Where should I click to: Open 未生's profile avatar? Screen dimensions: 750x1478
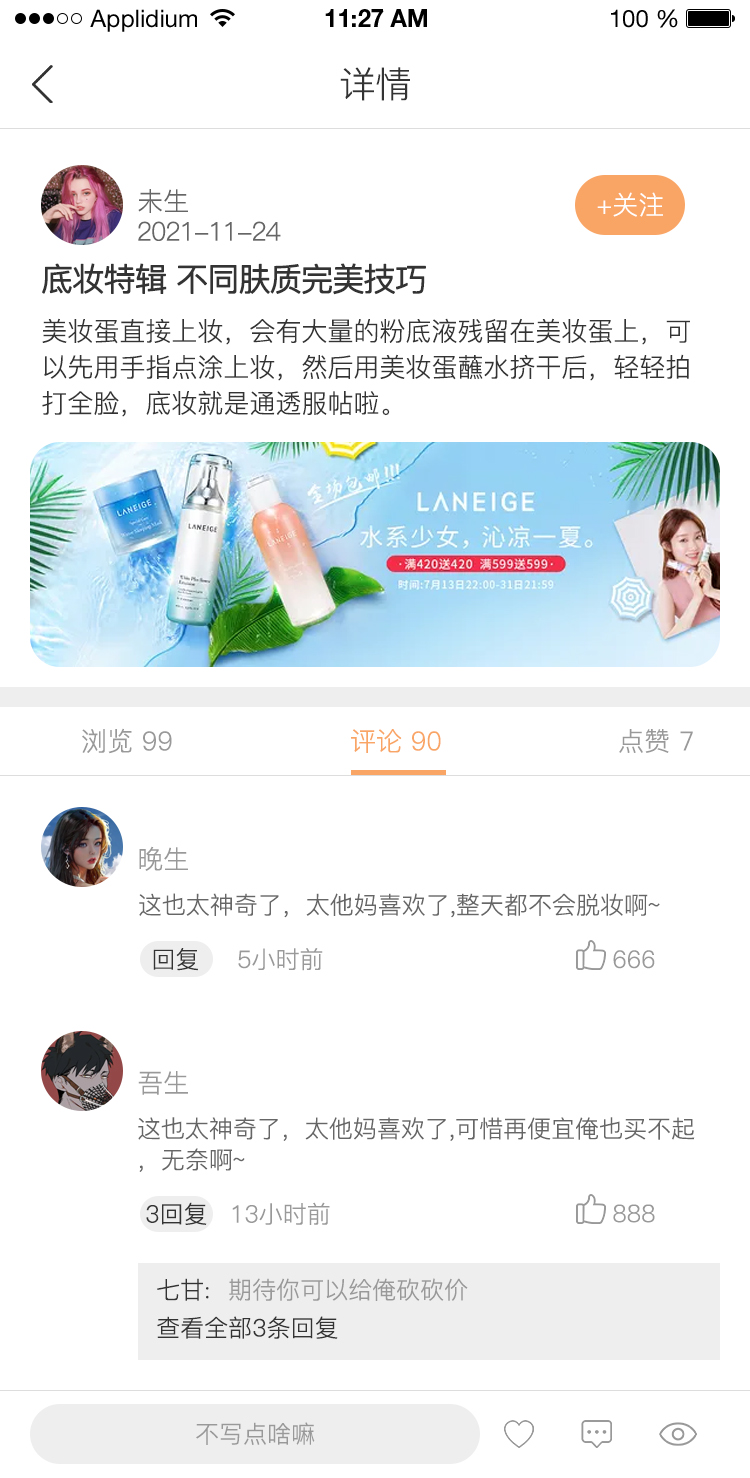click(82, 205)
